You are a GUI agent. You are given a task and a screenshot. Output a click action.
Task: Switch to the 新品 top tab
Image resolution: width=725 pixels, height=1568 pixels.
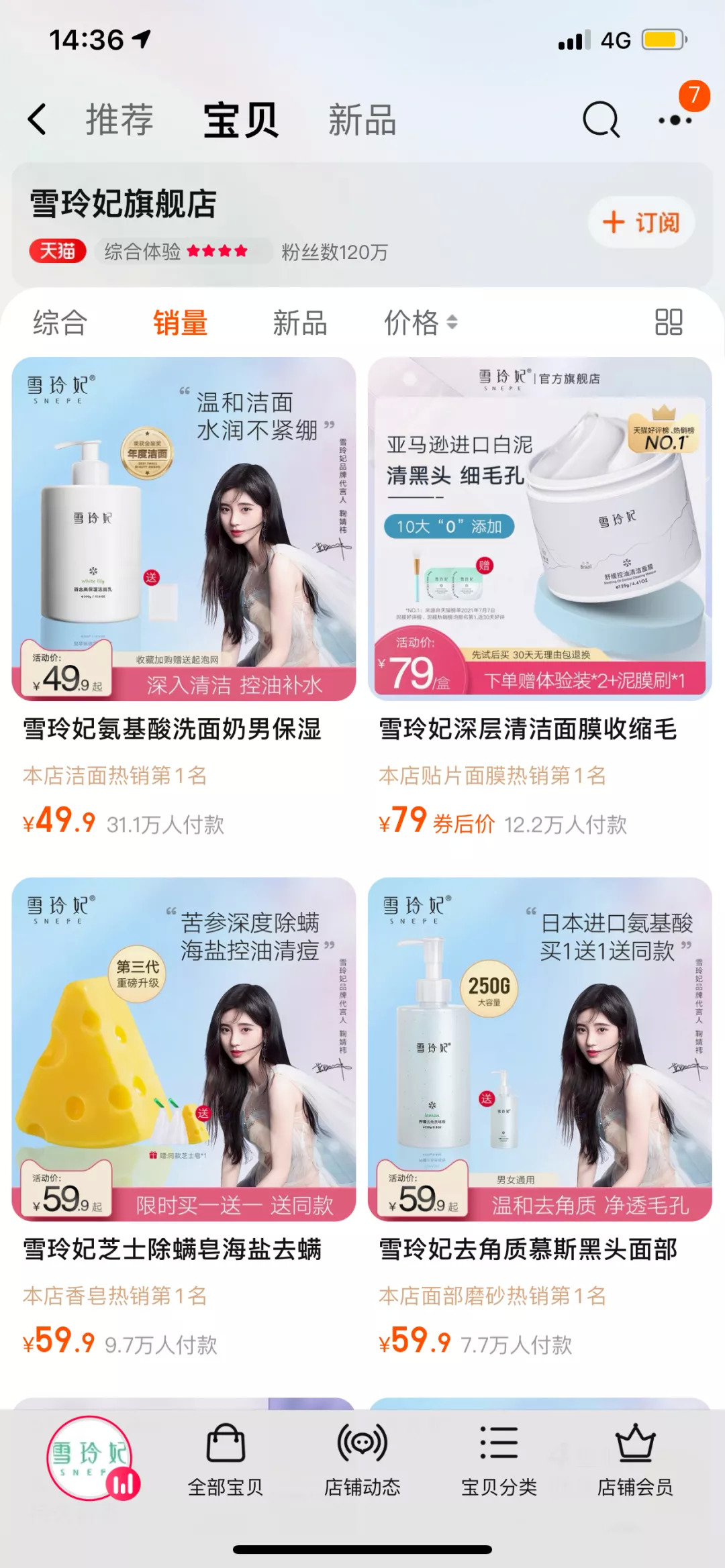pos(362,120)
